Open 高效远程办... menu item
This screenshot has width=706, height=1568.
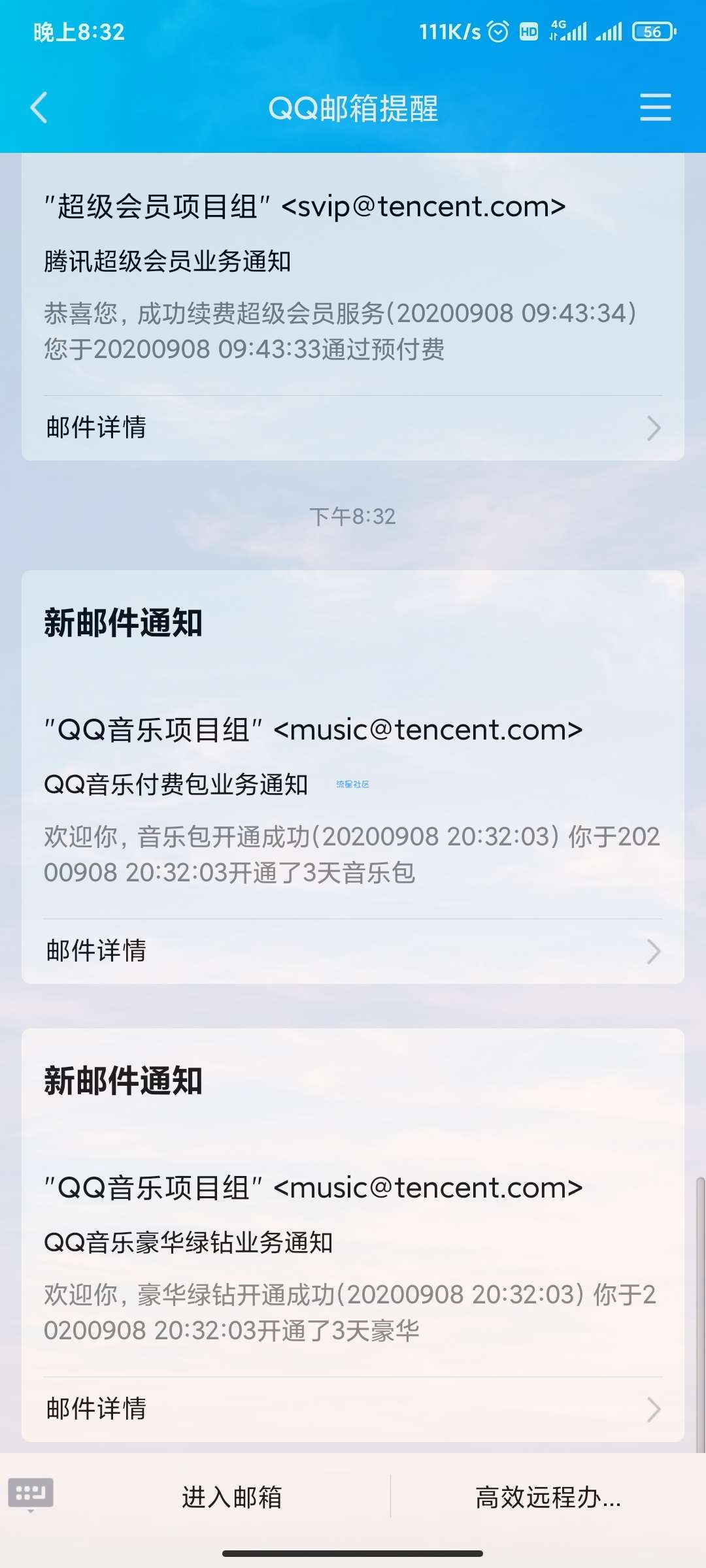pos(548,1497)
